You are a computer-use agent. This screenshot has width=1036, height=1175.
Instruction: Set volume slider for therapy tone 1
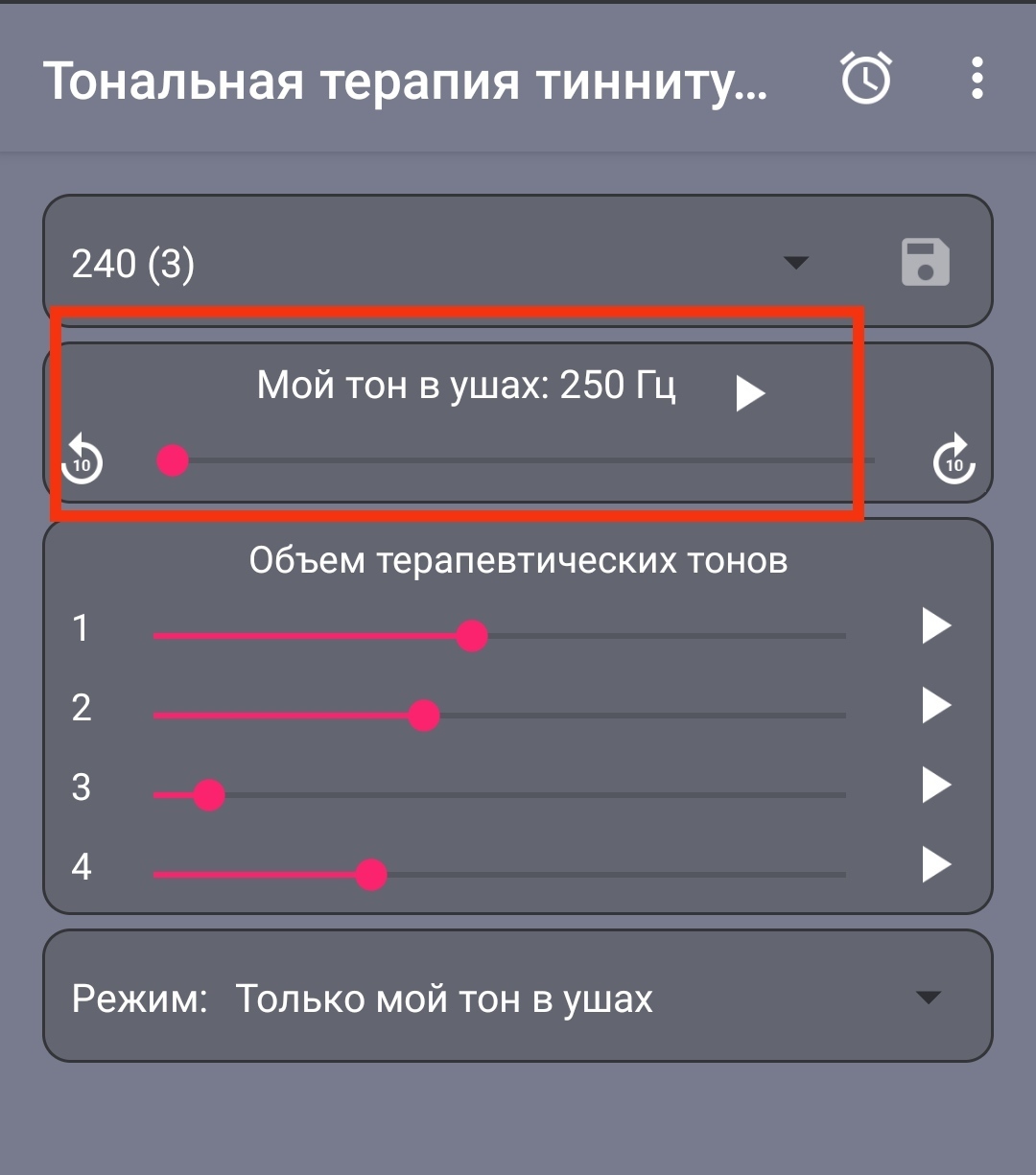tap(471, 636)
